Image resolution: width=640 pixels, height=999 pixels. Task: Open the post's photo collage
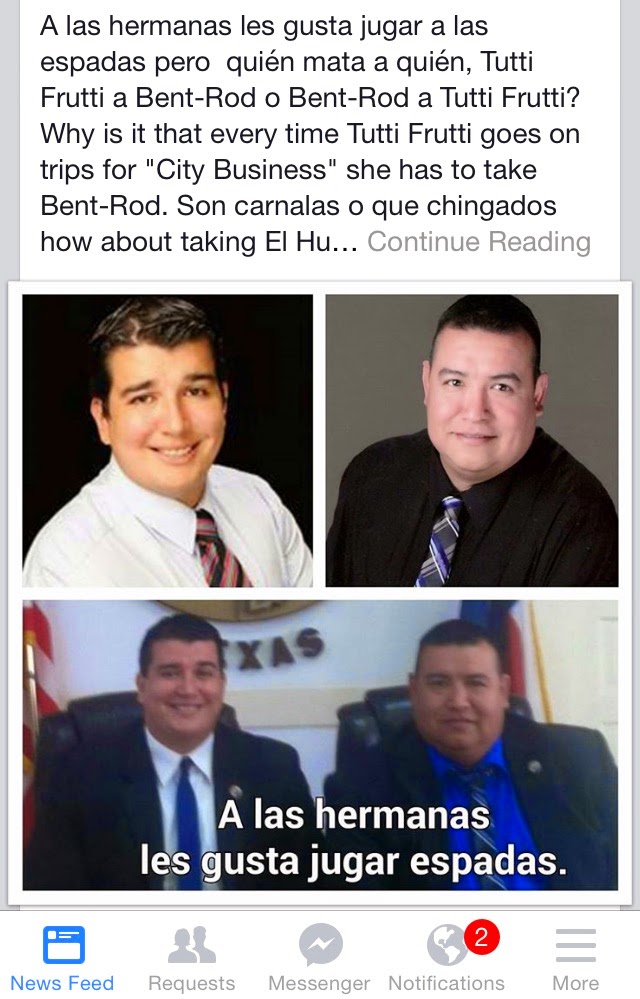(320, 590)
